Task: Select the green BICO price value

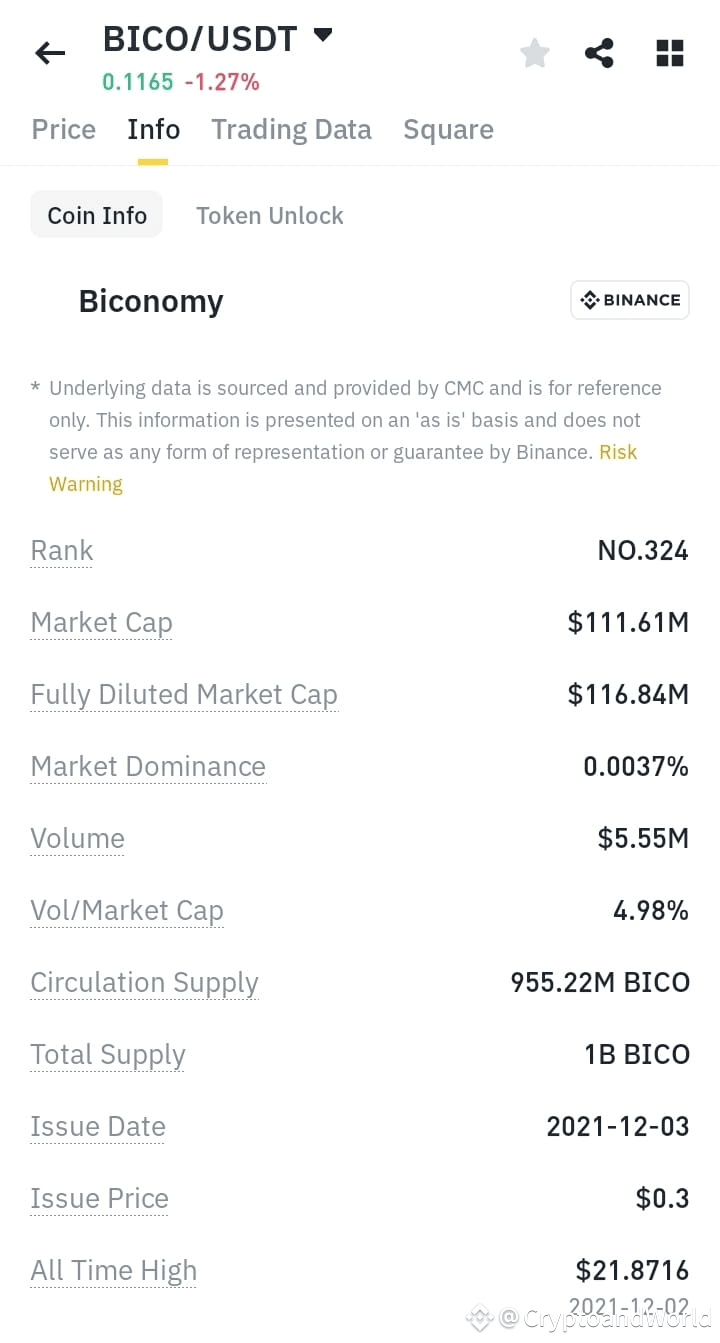Action: pos(137,82)
